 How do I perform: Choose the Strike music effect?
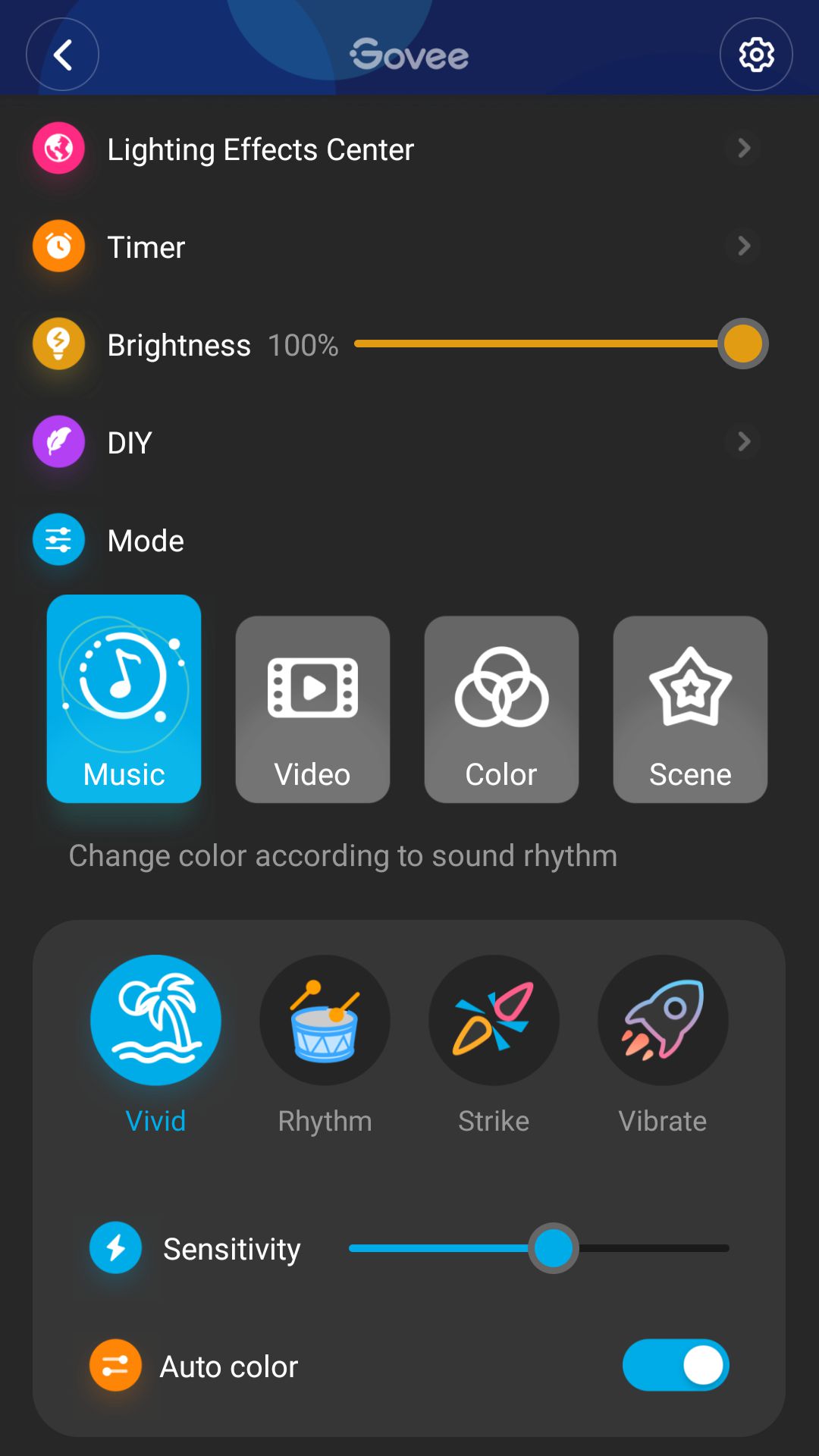494,1021
